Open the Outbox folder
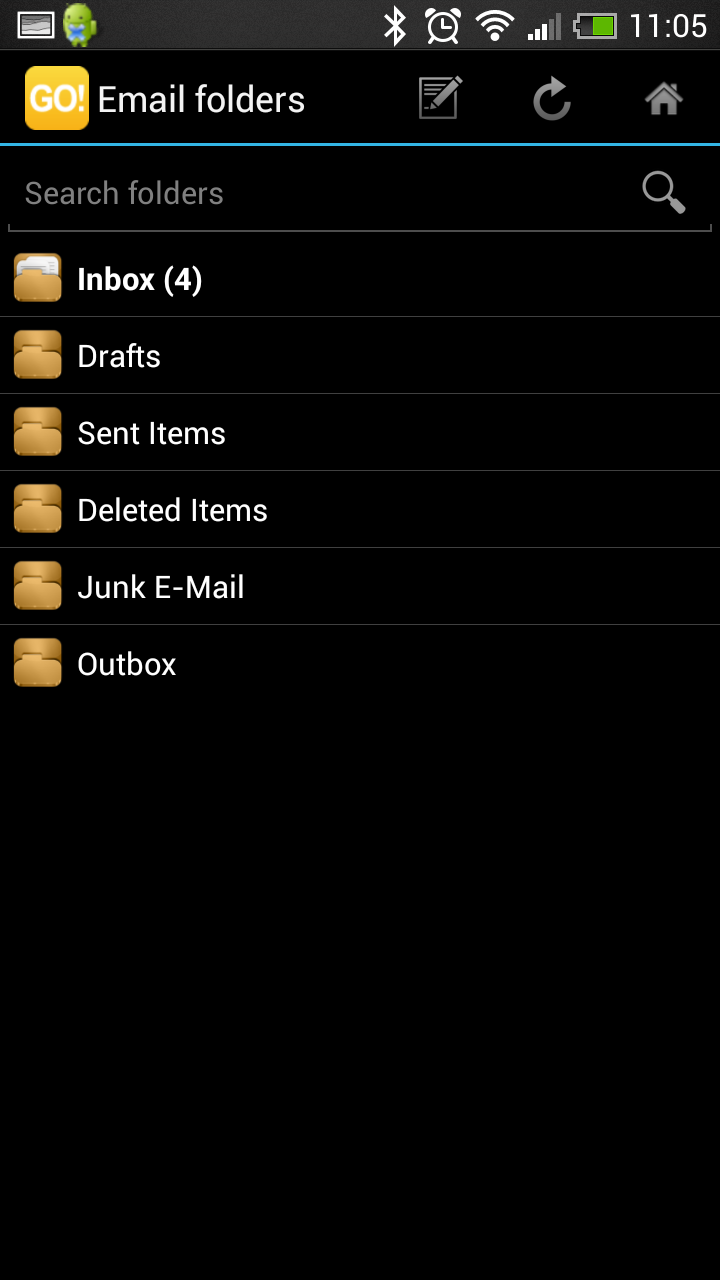 coord(127,664)
